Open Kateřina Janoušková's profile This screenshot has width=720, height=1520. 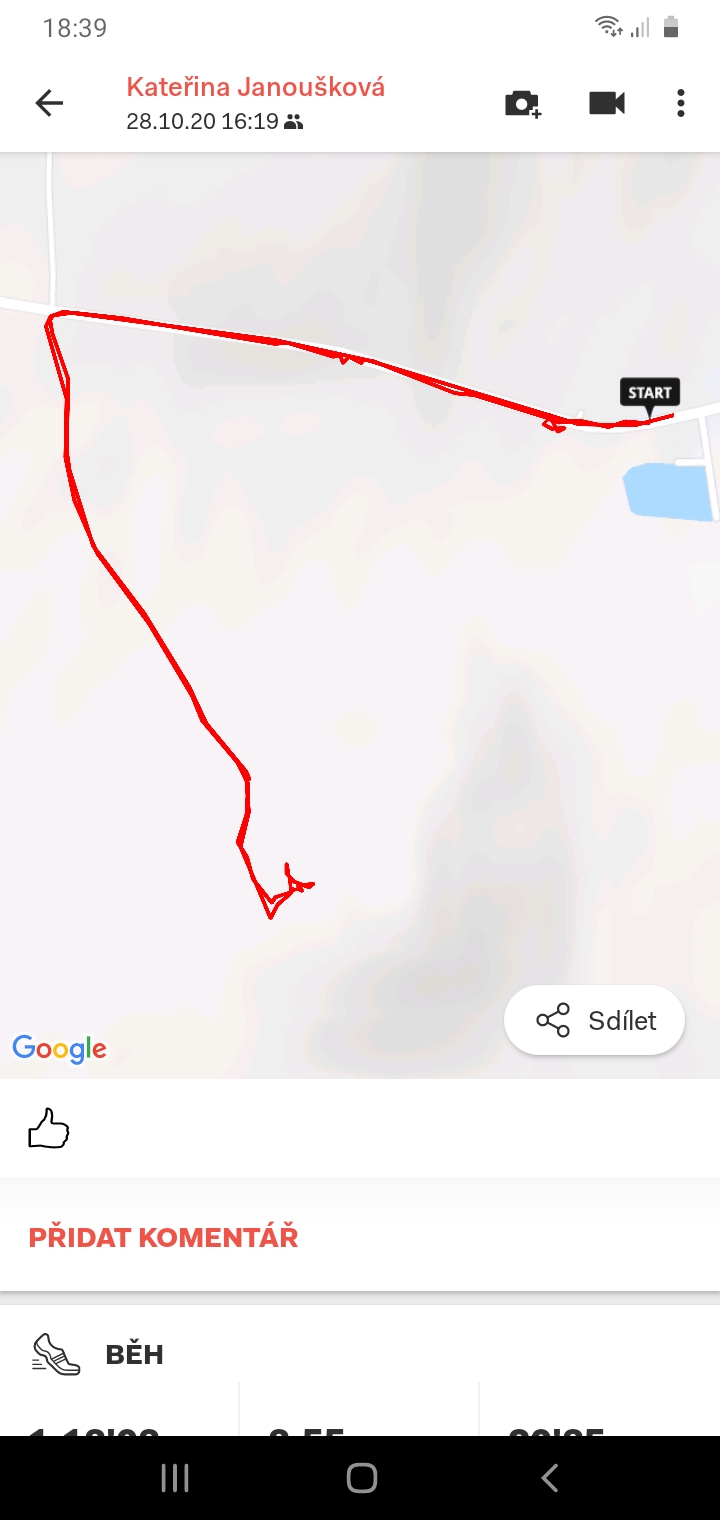coord(255,87)
